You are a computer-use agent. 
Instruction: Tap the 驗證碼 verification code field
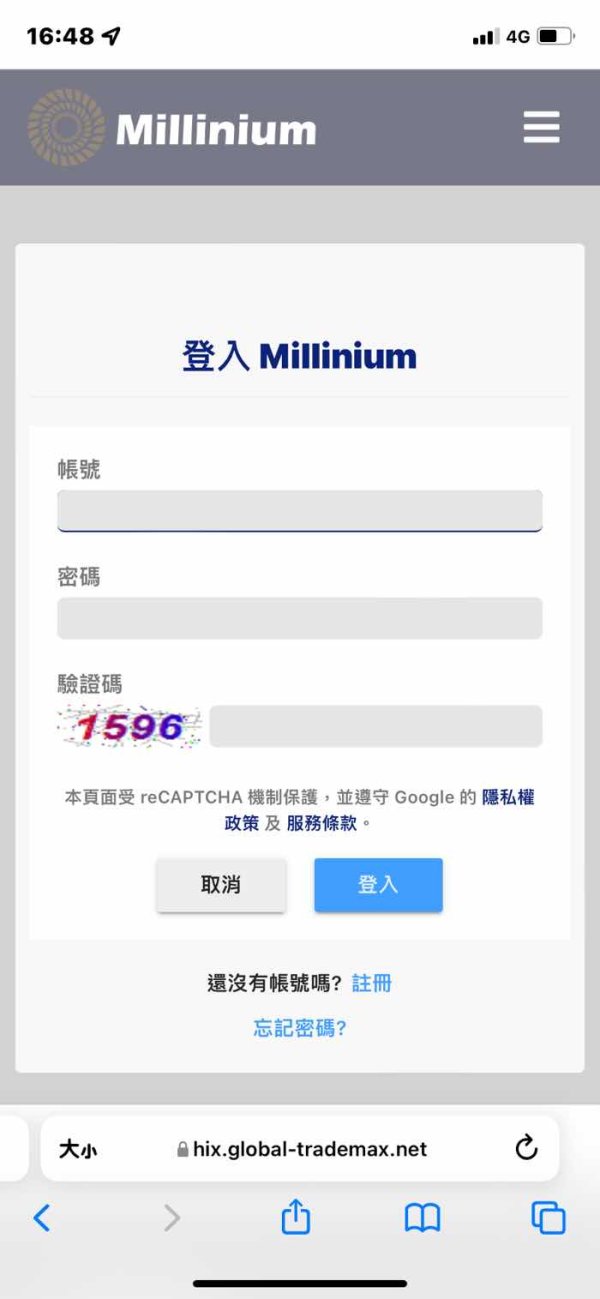point(376,726)
